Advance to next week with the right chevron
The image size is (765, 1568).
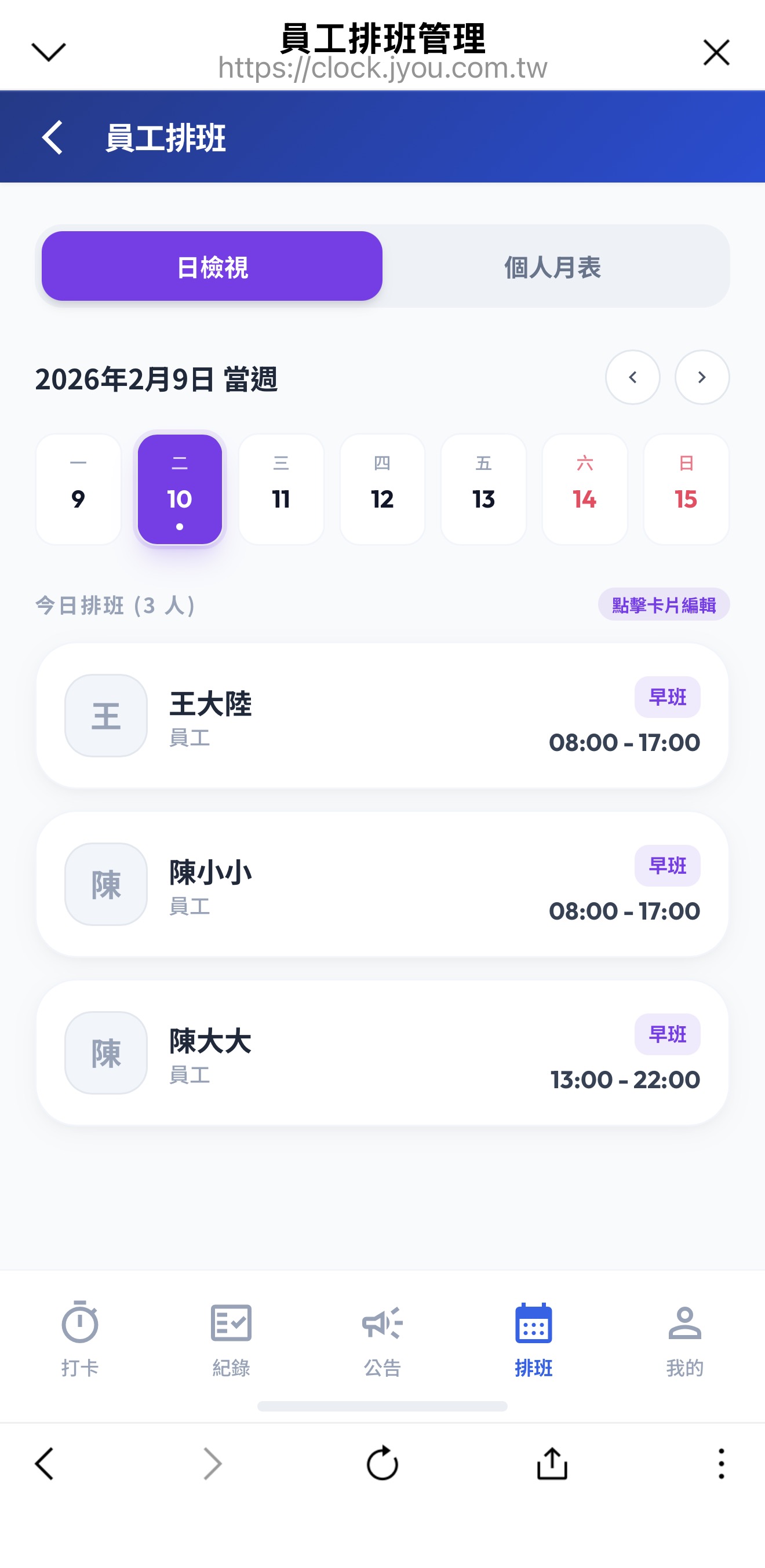(x=702, y=377)
